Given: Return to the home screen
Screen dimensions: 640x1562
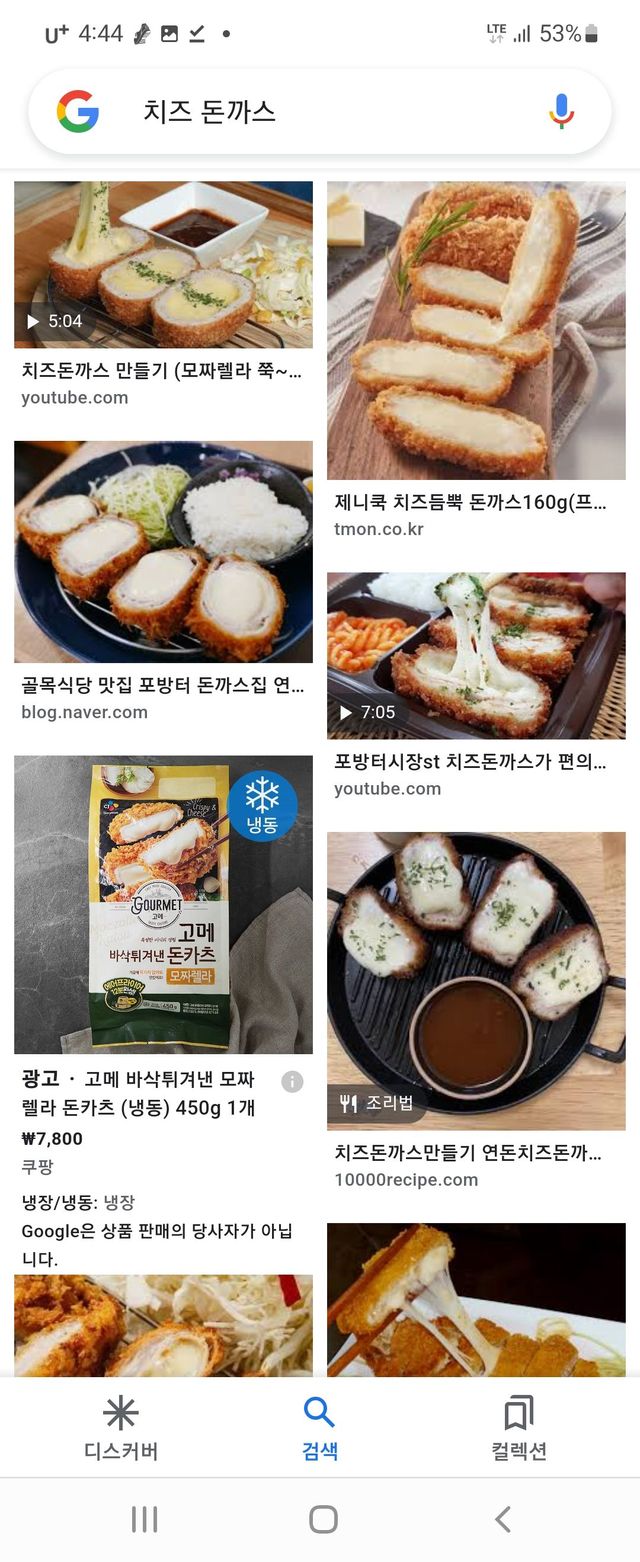Looking at the screenshot, I should 323,1520.
